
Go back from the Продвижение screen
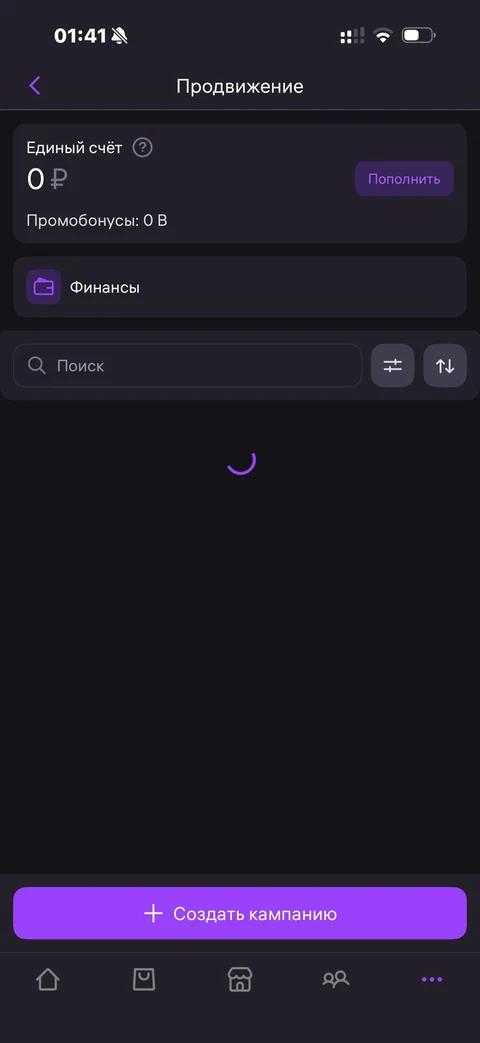coord(35,86)
